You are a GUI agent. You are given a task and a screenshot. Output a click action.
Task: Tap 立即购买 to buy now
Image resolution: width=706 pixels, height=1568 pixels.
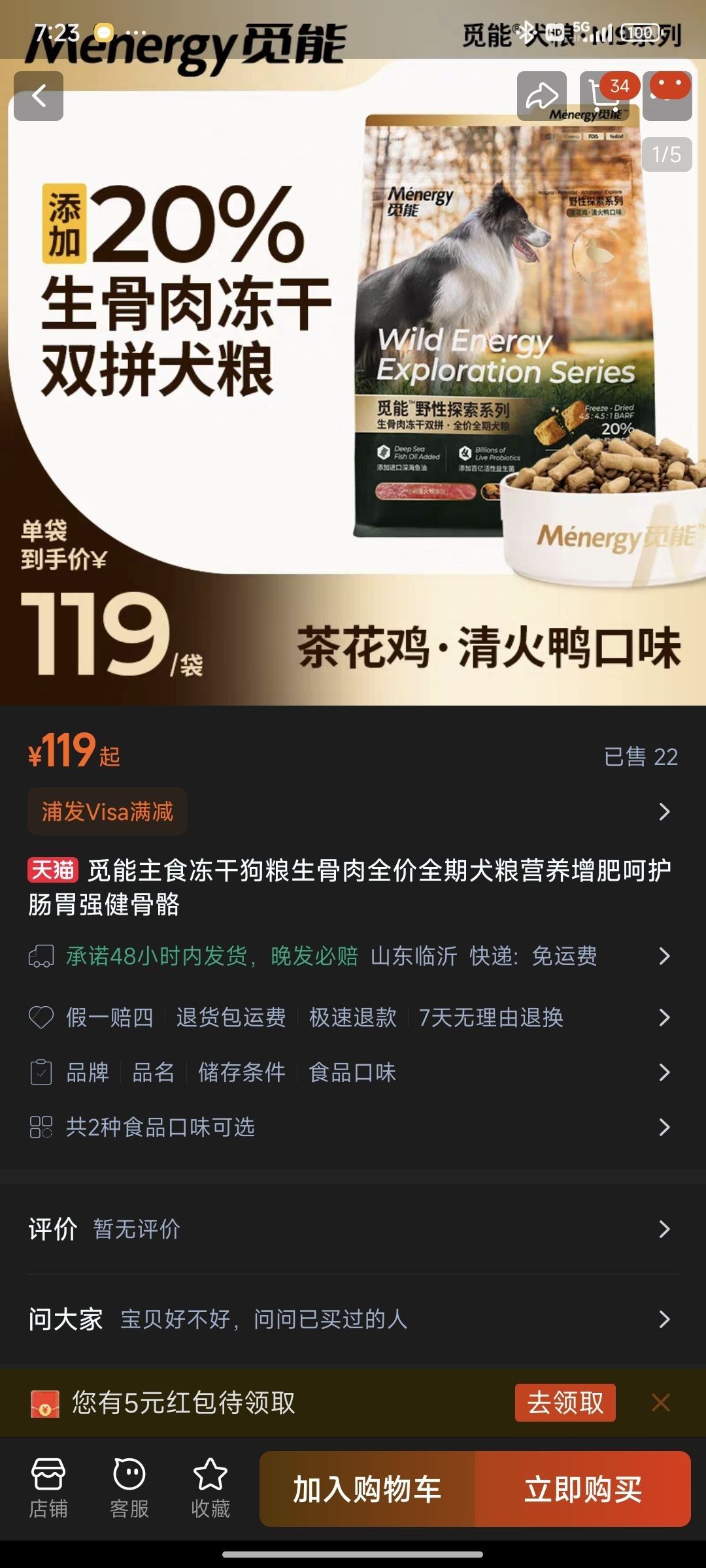tap(583, 1489)
